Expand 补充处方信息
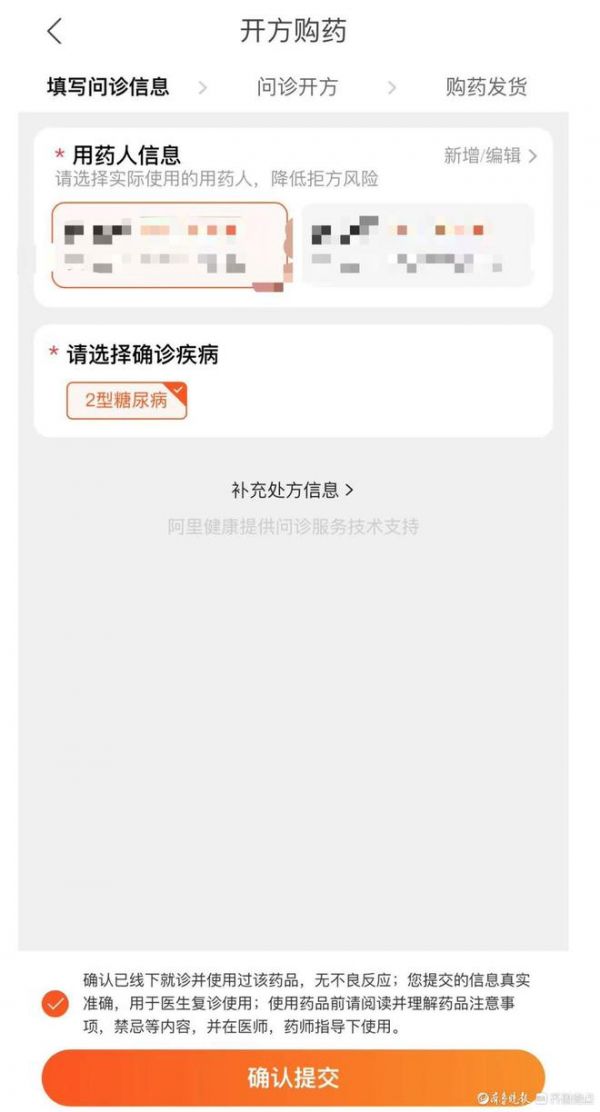Image resolution: width=600 pixels, height=1112 pixels. (x=292, y=489)
